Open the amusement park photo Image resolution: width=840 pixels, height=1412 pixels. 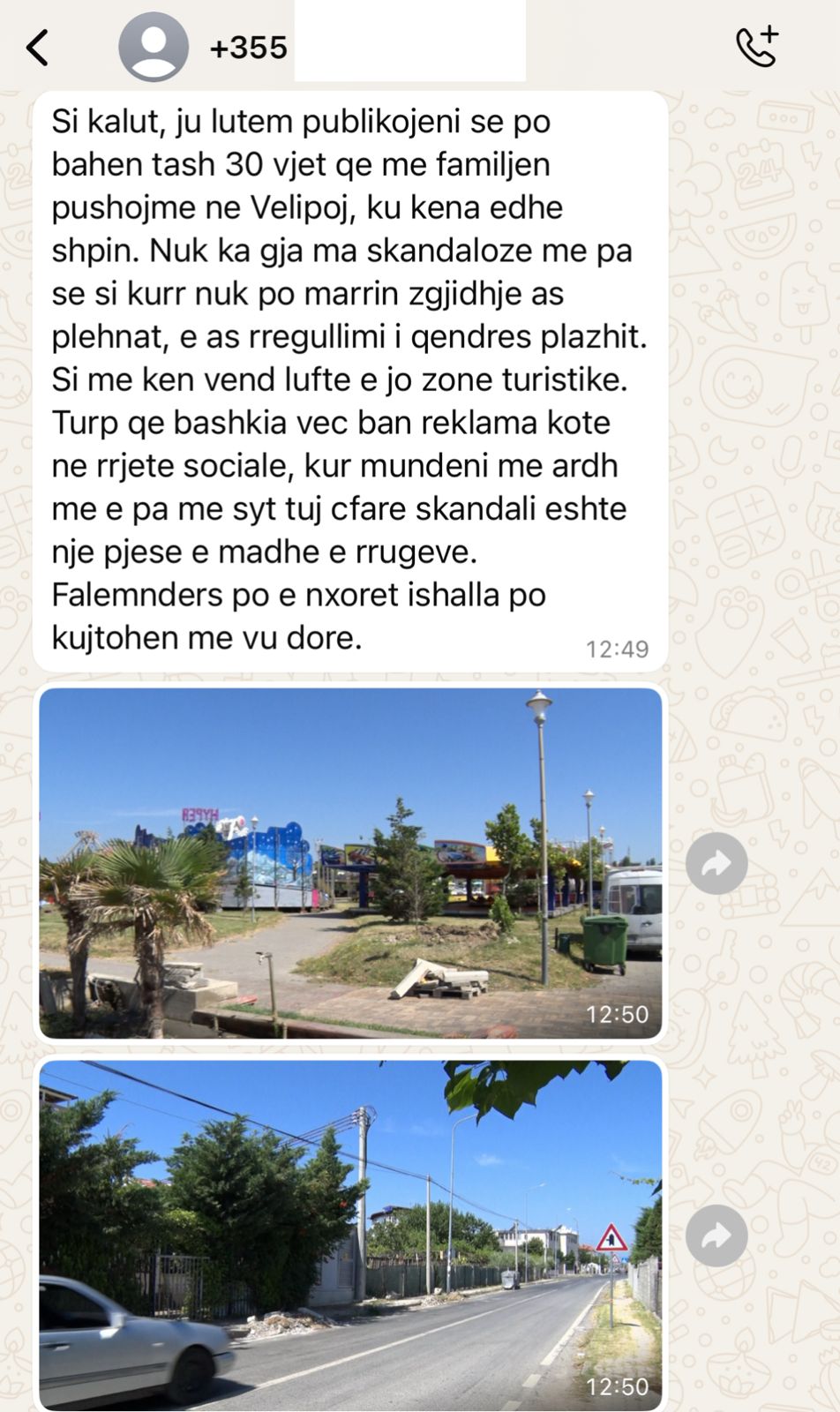350,862
